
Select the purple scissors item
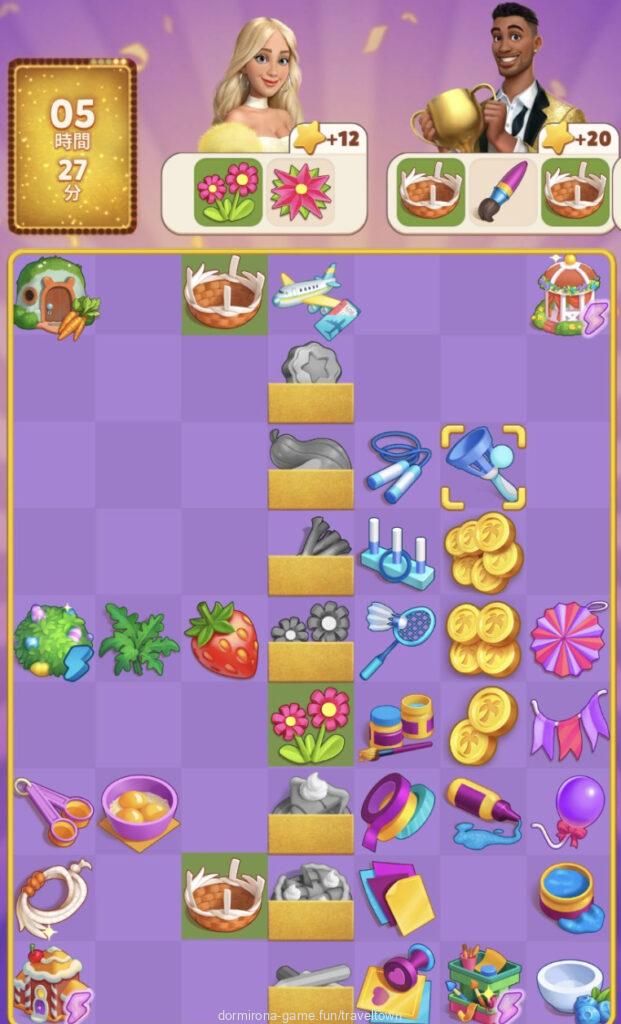54,811
